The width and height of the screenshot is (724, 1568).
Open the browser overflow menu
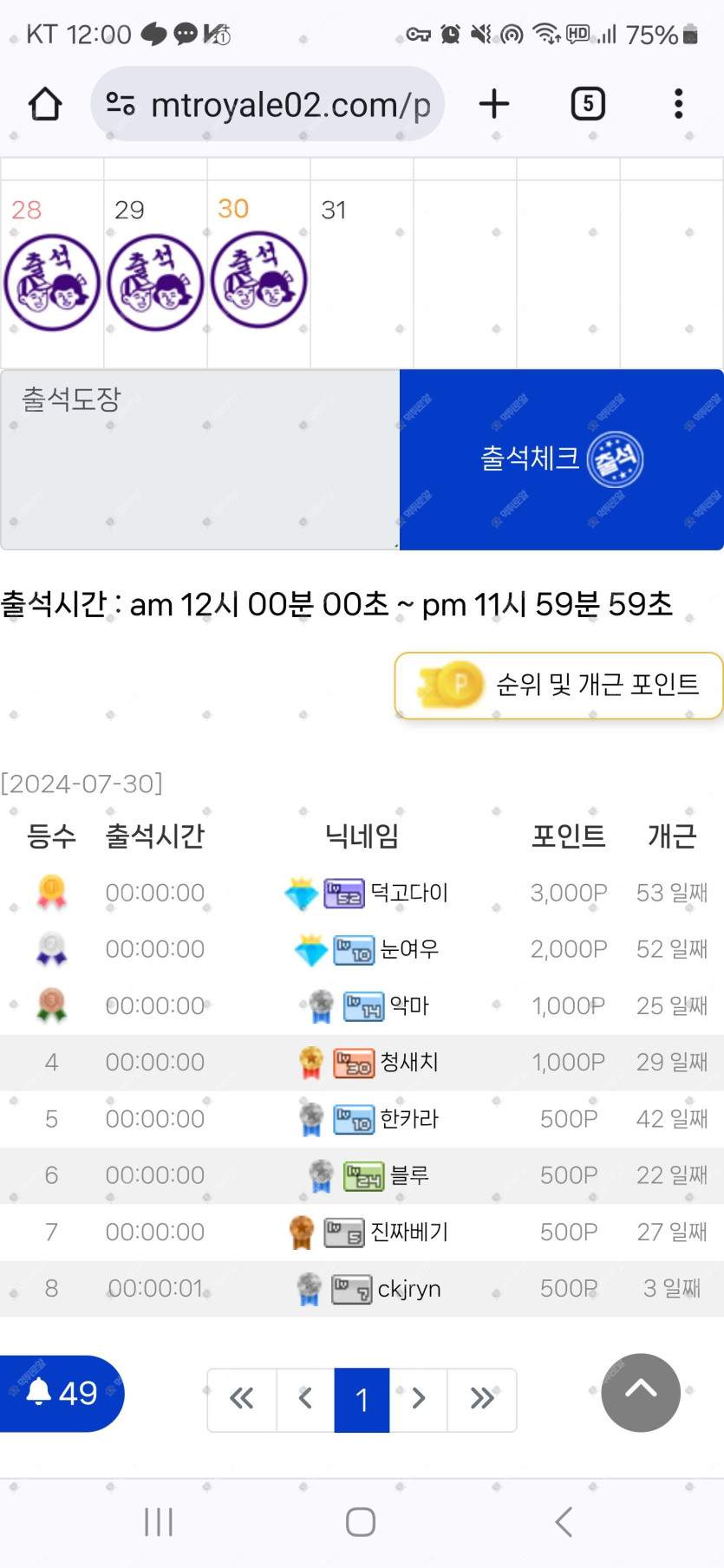pyautogui.click(x=678, y=104)
